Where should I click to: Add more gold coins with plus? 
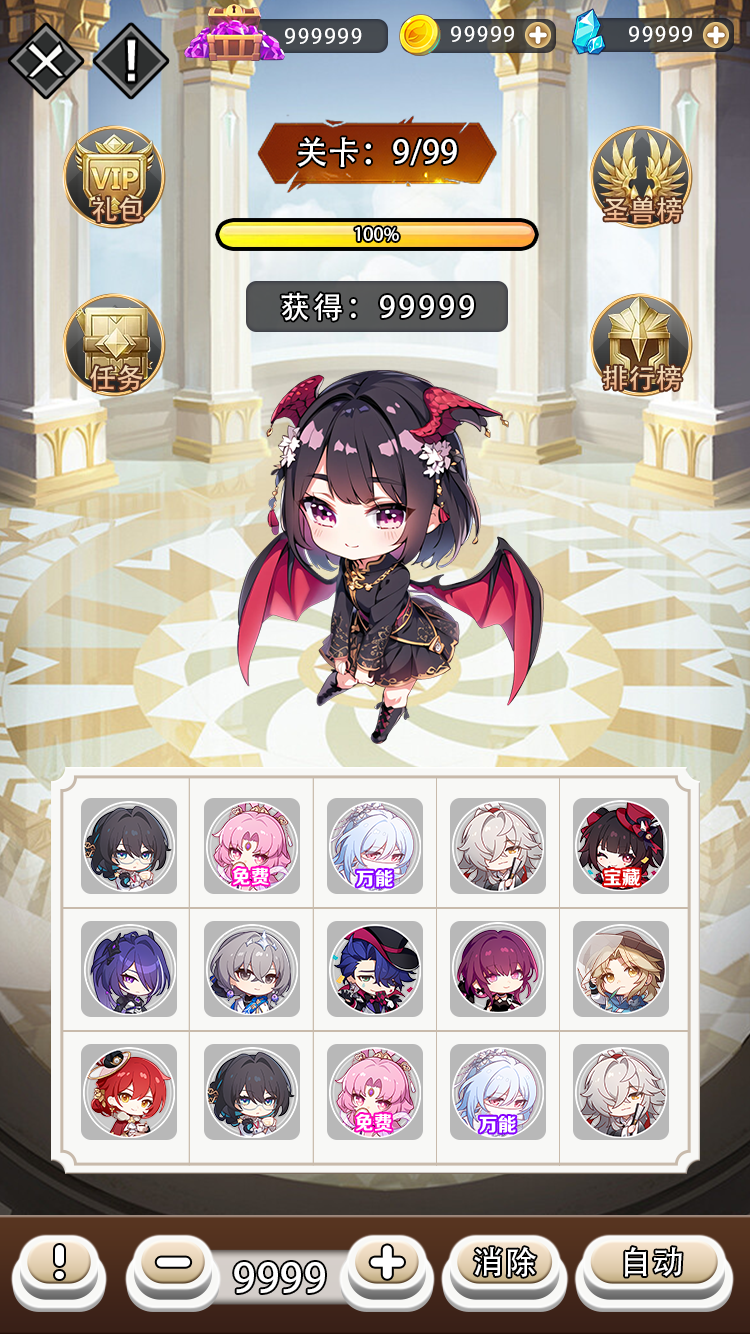click(x=538, y=36)
